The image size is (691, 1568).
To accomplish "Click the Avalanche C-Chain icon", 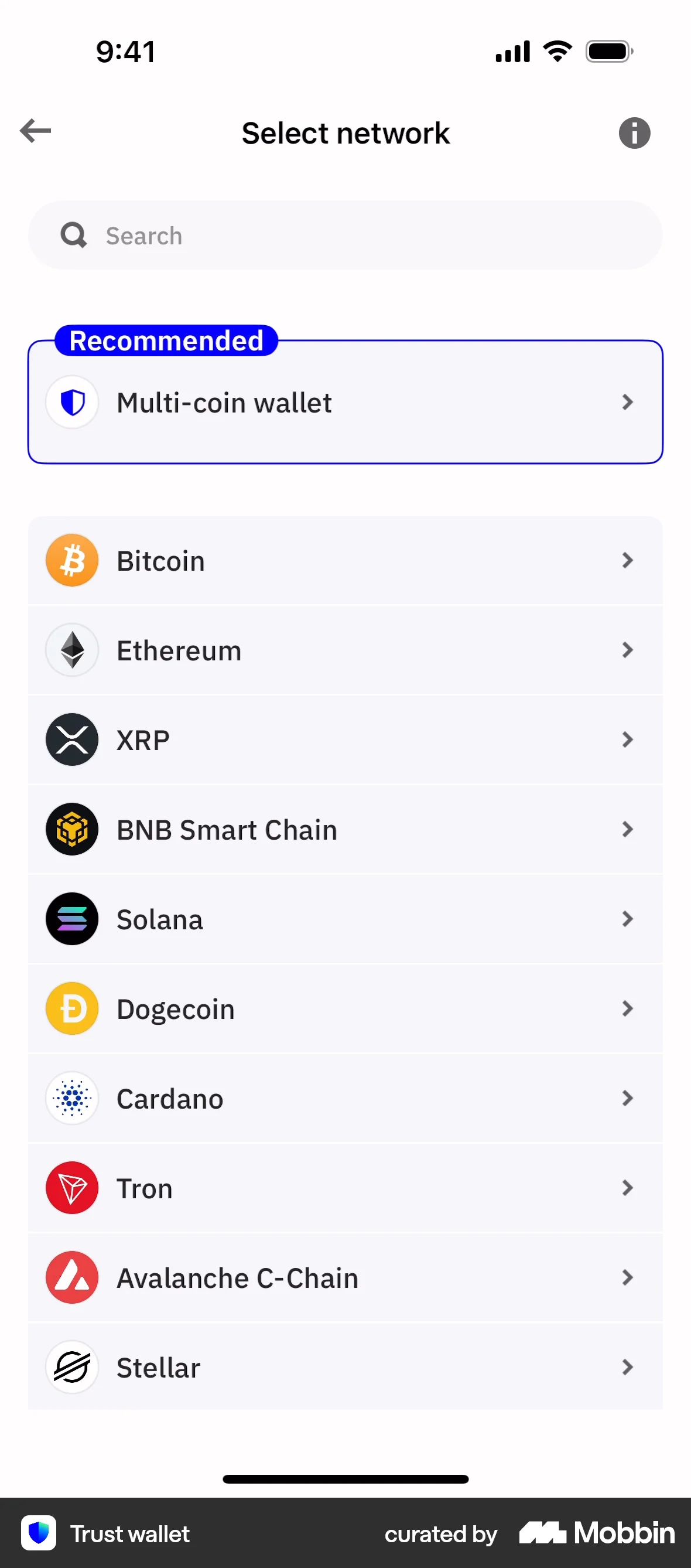I will click(x=72, y=1277).
